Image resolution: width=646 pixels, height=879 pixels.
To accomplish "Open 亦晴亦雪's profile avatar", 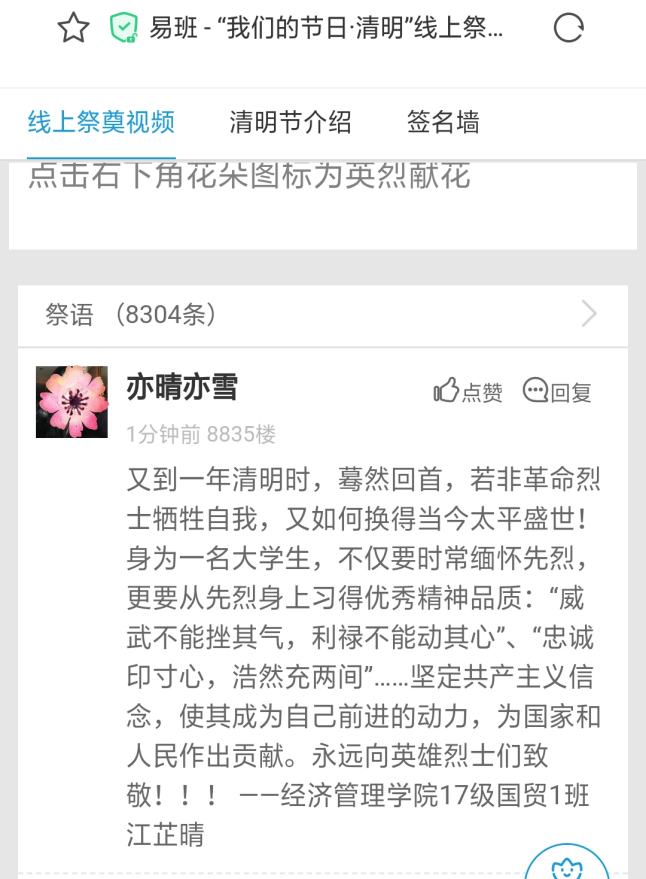I will click(x=72, y=402).
